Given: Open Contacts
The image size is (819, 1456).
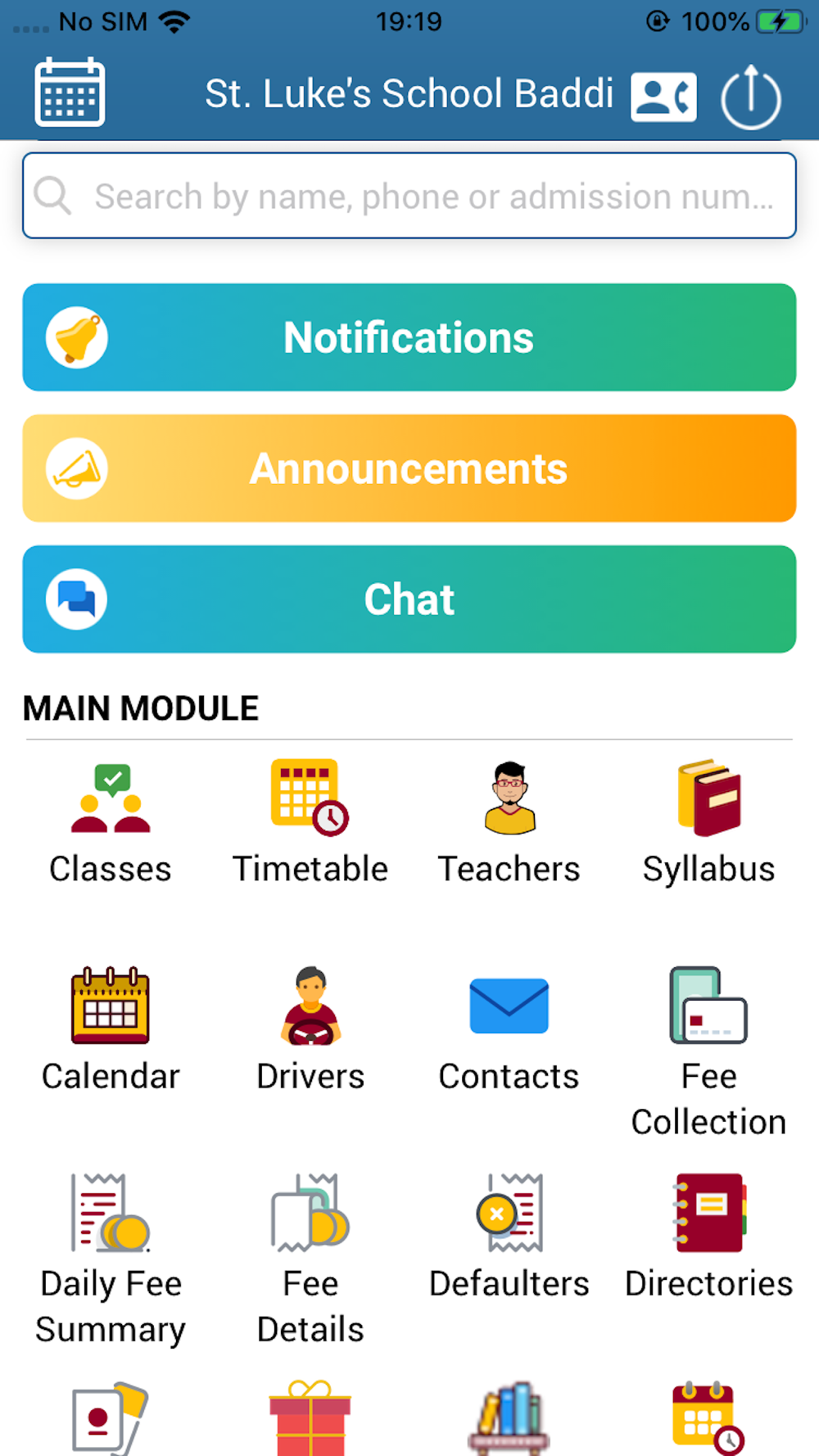Looking at the screenshot, I should (x=509, y=1030).
